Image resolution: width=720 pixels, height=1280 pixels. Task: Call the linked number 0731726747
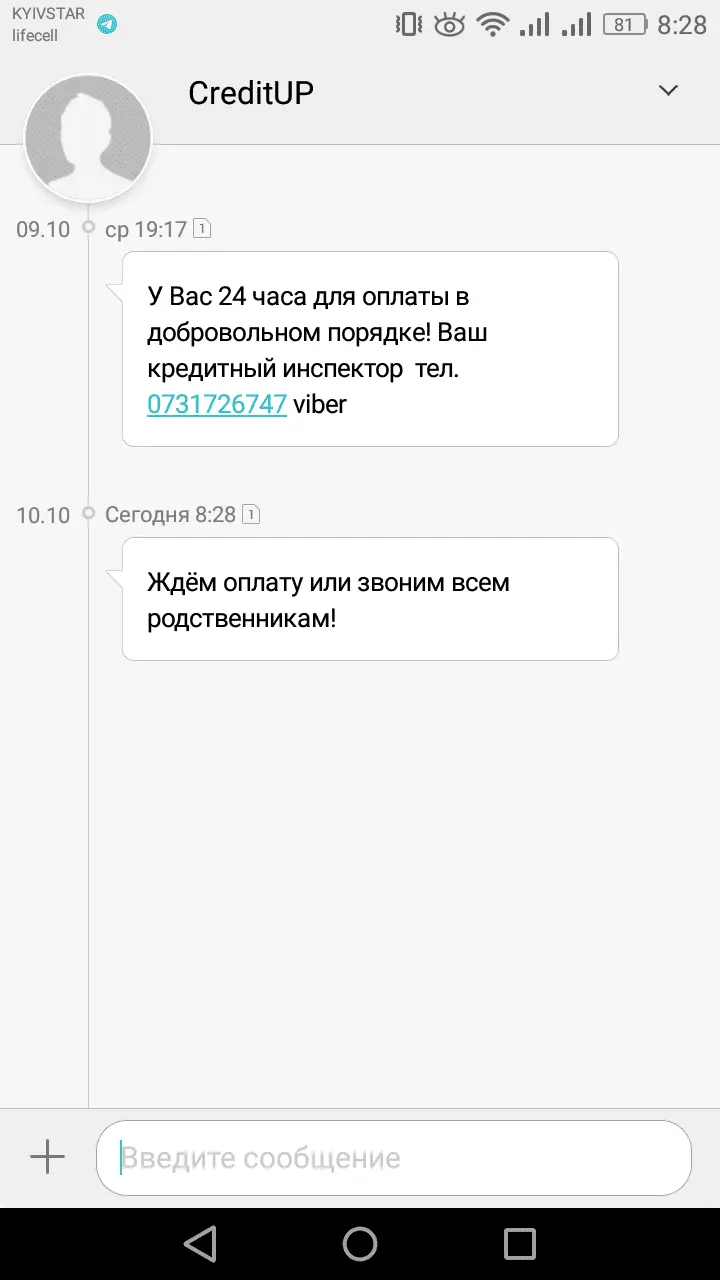click(x=217, y=404)
